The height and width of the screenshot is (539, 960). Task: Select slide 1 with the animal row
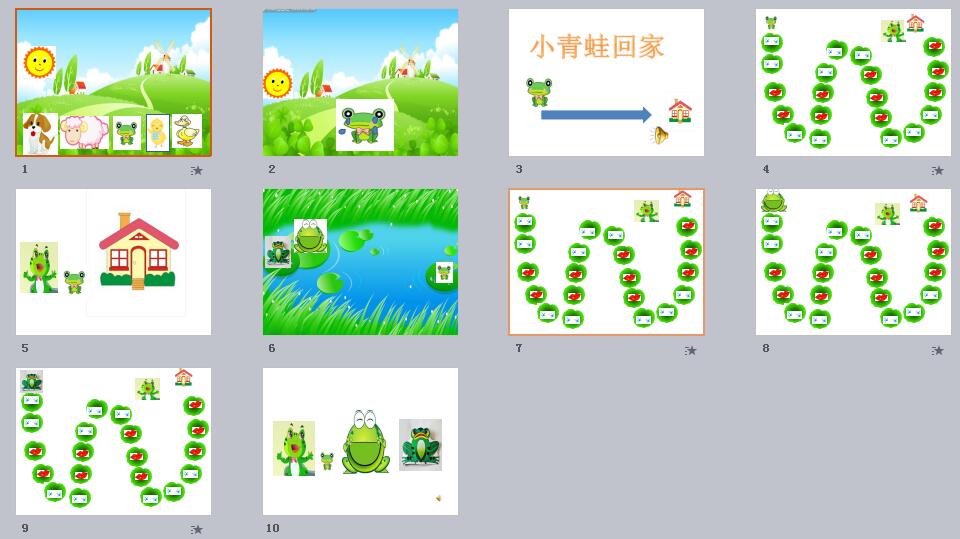click(113, 82)
